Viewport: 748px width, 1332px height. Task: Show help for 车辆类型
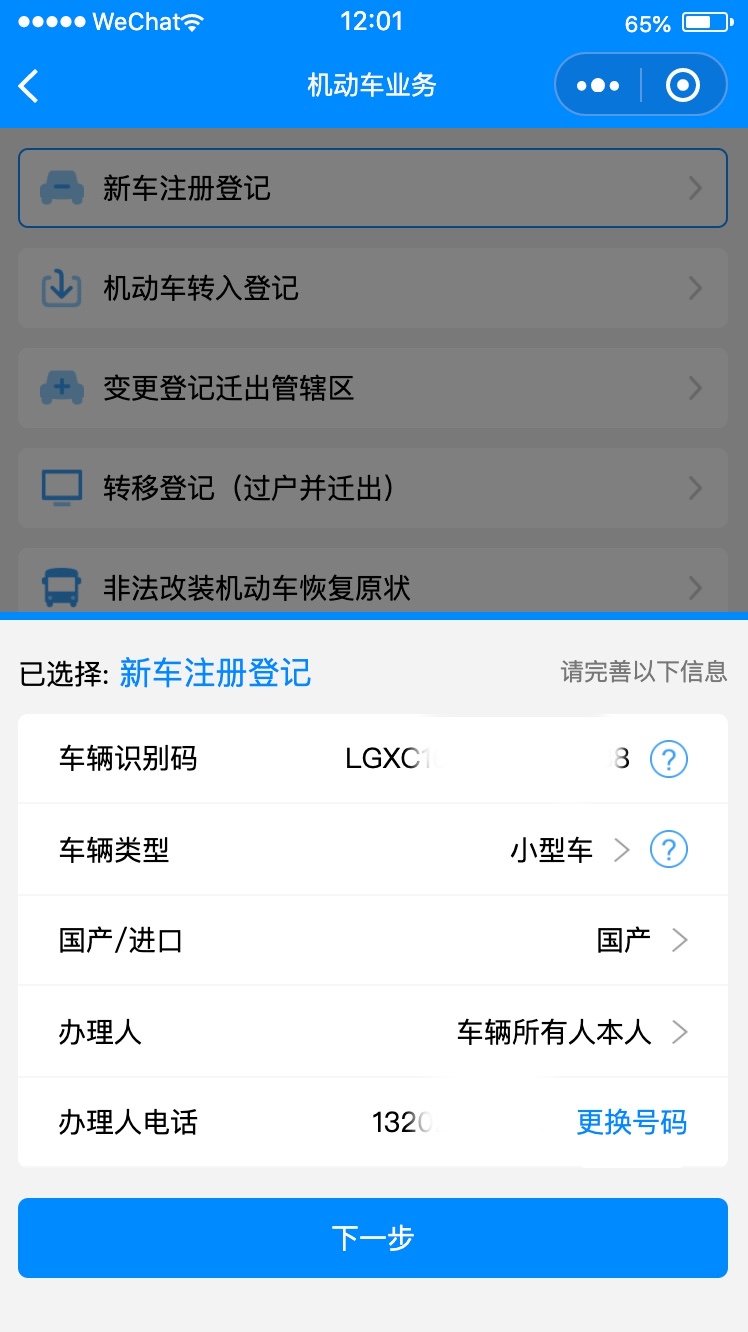(669, 850)
